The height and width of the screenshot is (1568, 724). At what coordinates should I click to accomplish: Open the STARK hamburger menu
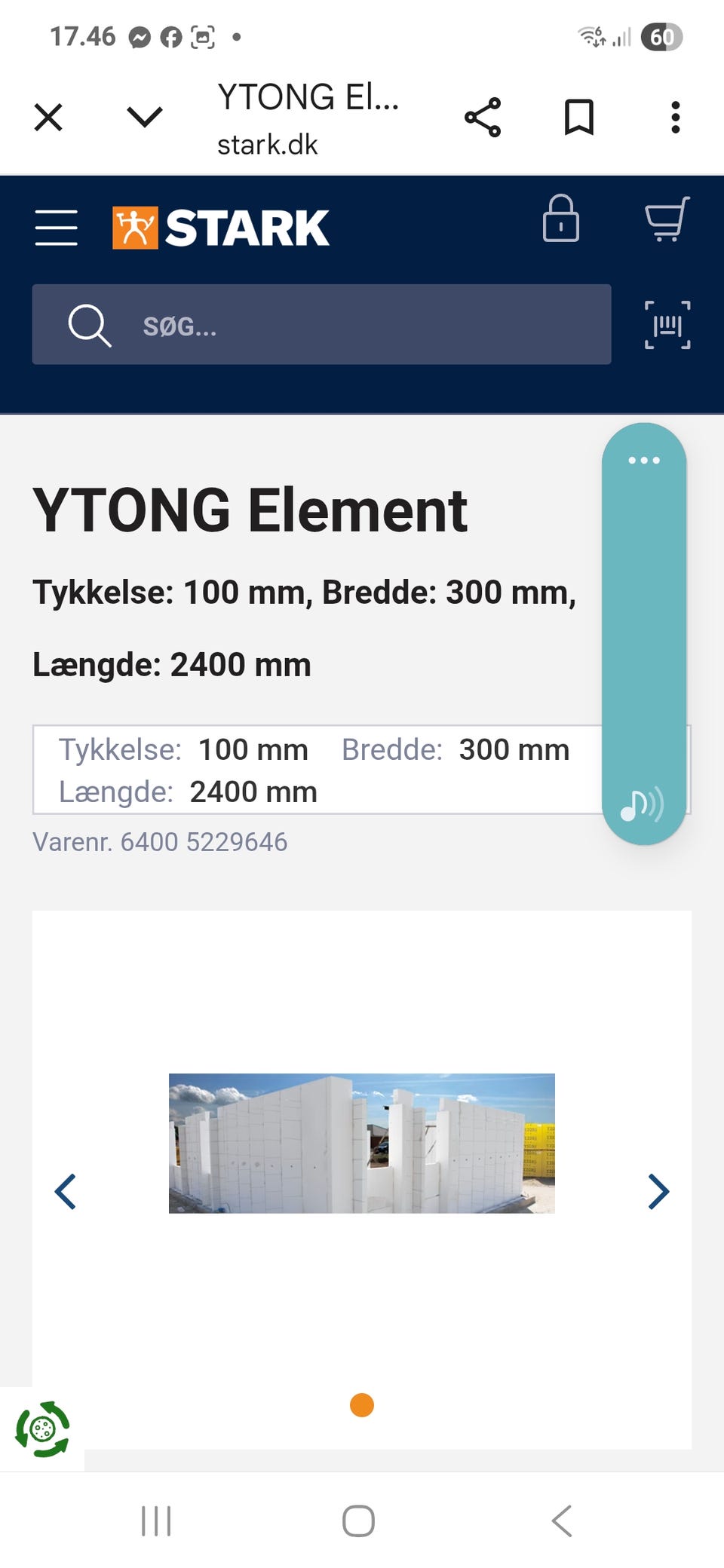(x=57, y=228)
